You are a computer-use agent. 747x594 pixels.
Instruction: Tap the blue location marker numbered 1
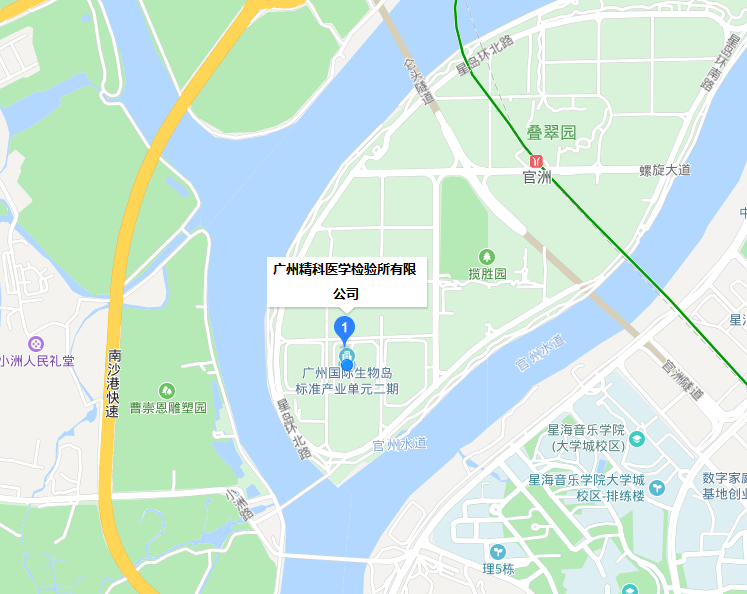click(345, 329)
